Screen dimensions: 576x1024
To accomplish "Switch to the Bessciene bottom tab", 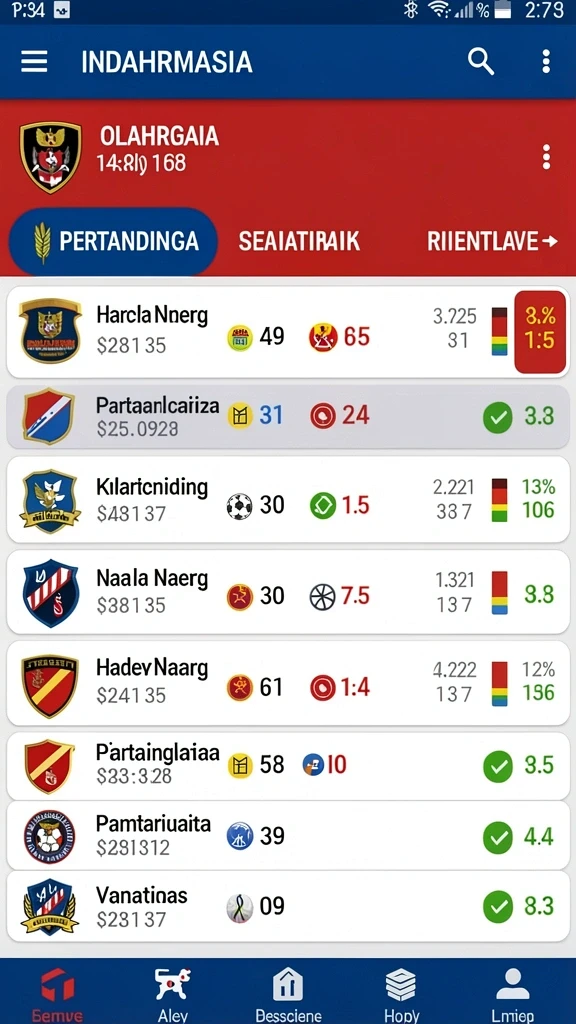I will point(288,993).
